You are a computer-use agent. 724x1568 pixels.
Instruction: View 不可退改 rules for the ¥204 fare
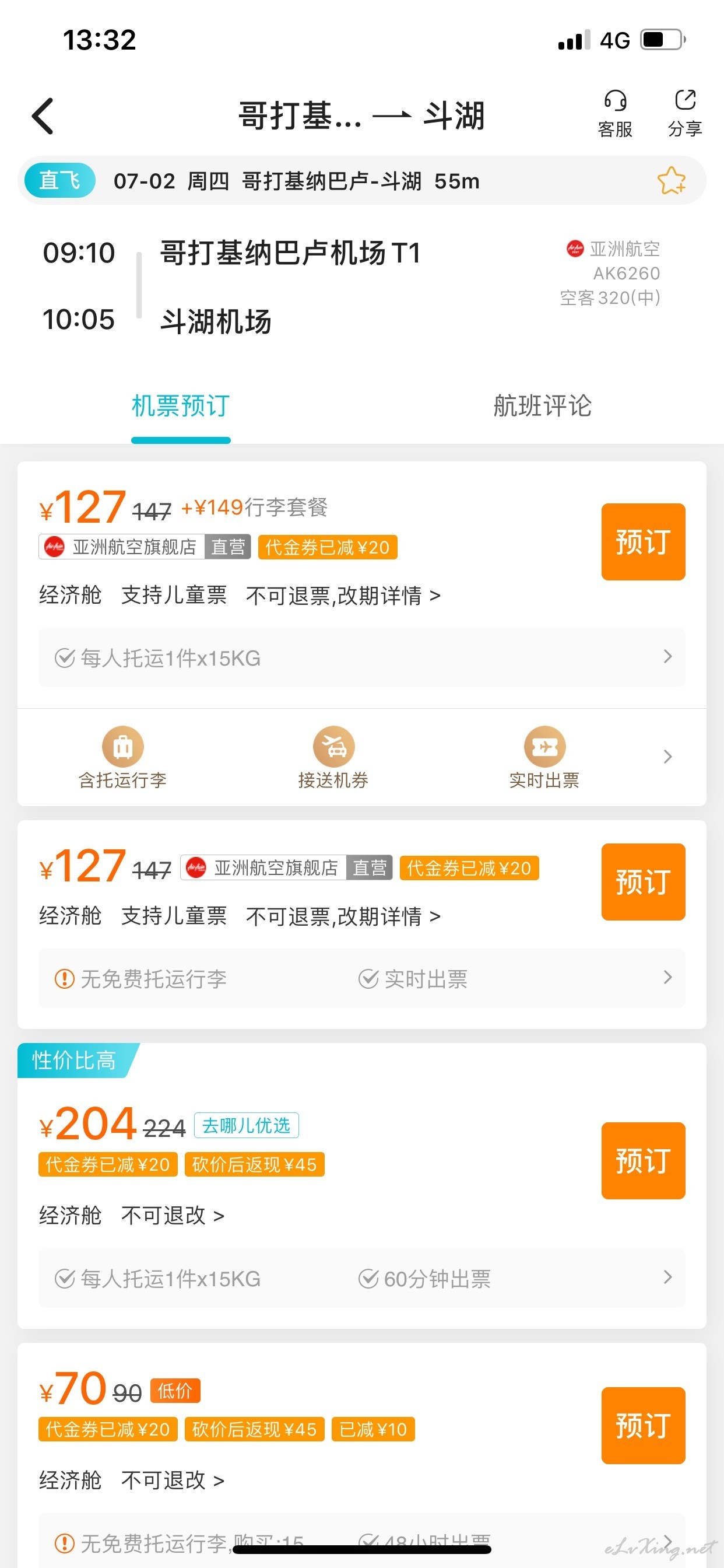coord(173,1216)
